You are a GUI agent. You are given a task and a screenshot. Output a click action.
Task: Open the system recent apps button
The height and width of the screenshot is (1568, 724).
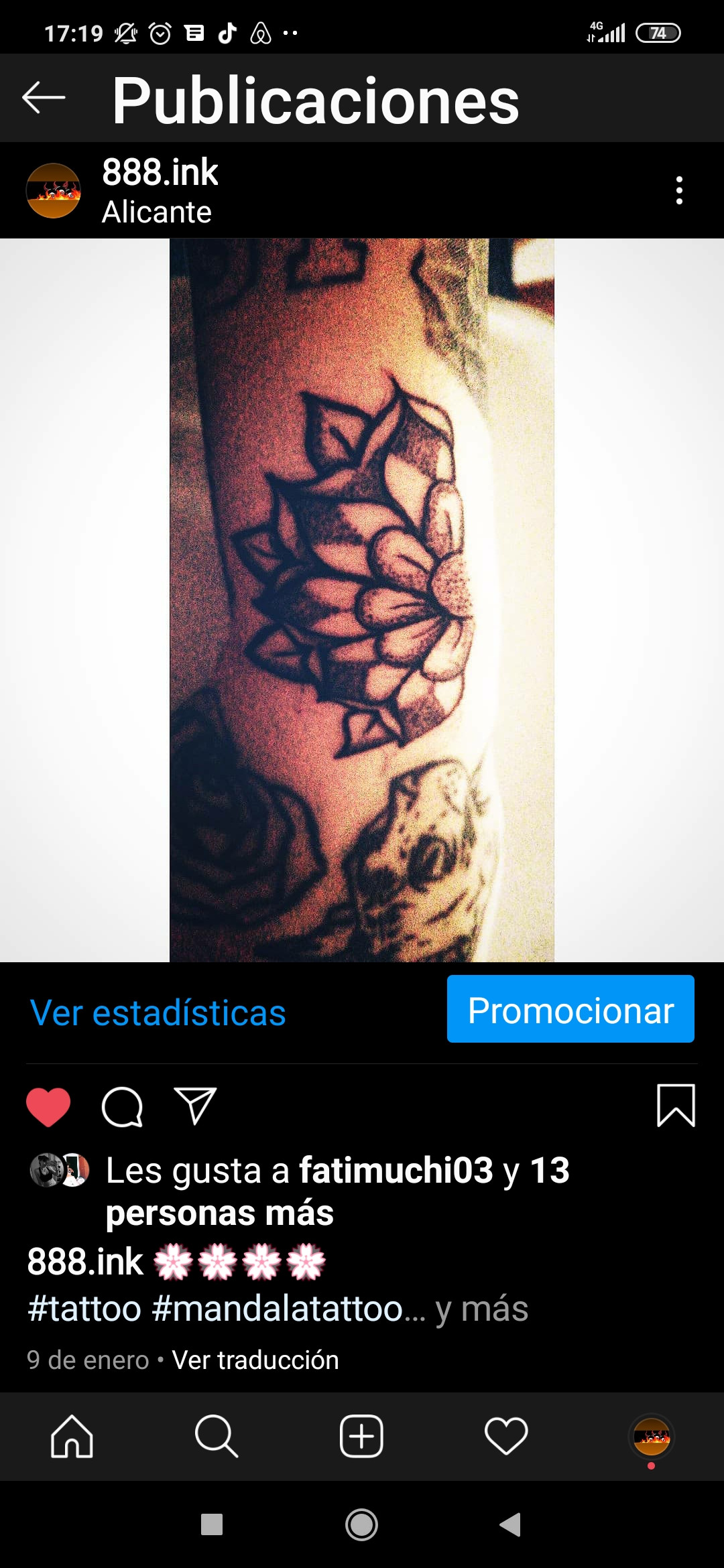coord(212,1524)
